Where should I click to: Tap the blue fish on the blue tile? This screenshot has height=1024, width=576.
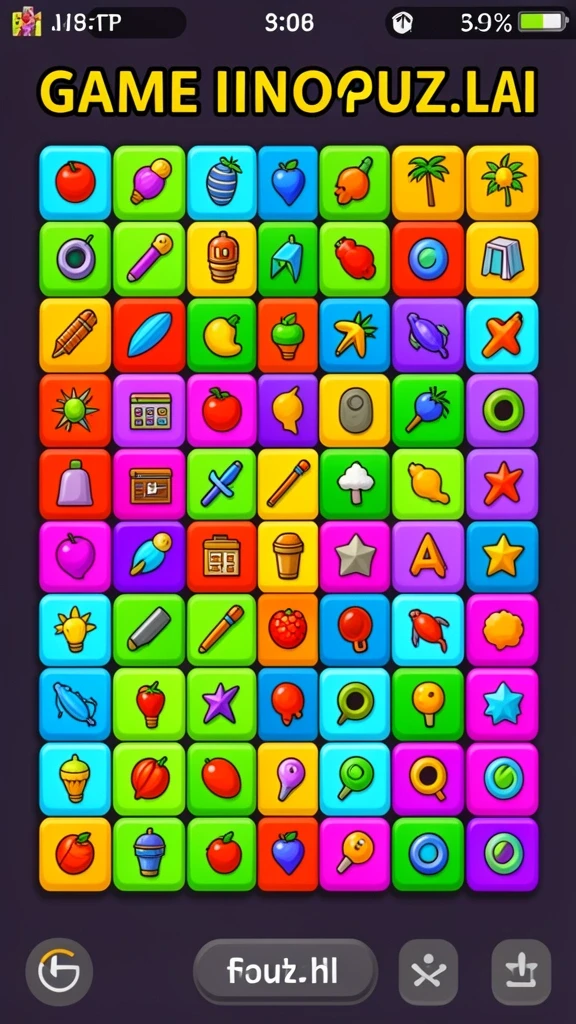(x=75, y=703)
